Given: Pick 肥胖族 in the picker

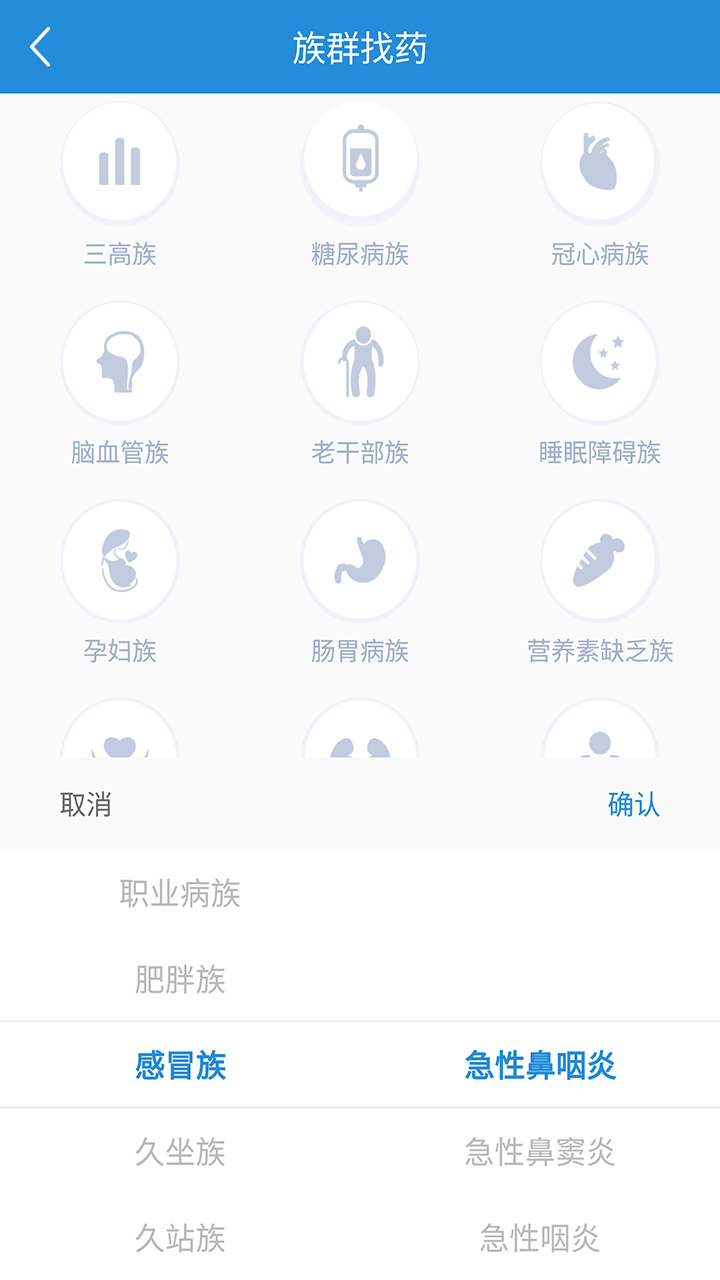Looking at the screenshot, I should 180,979.
